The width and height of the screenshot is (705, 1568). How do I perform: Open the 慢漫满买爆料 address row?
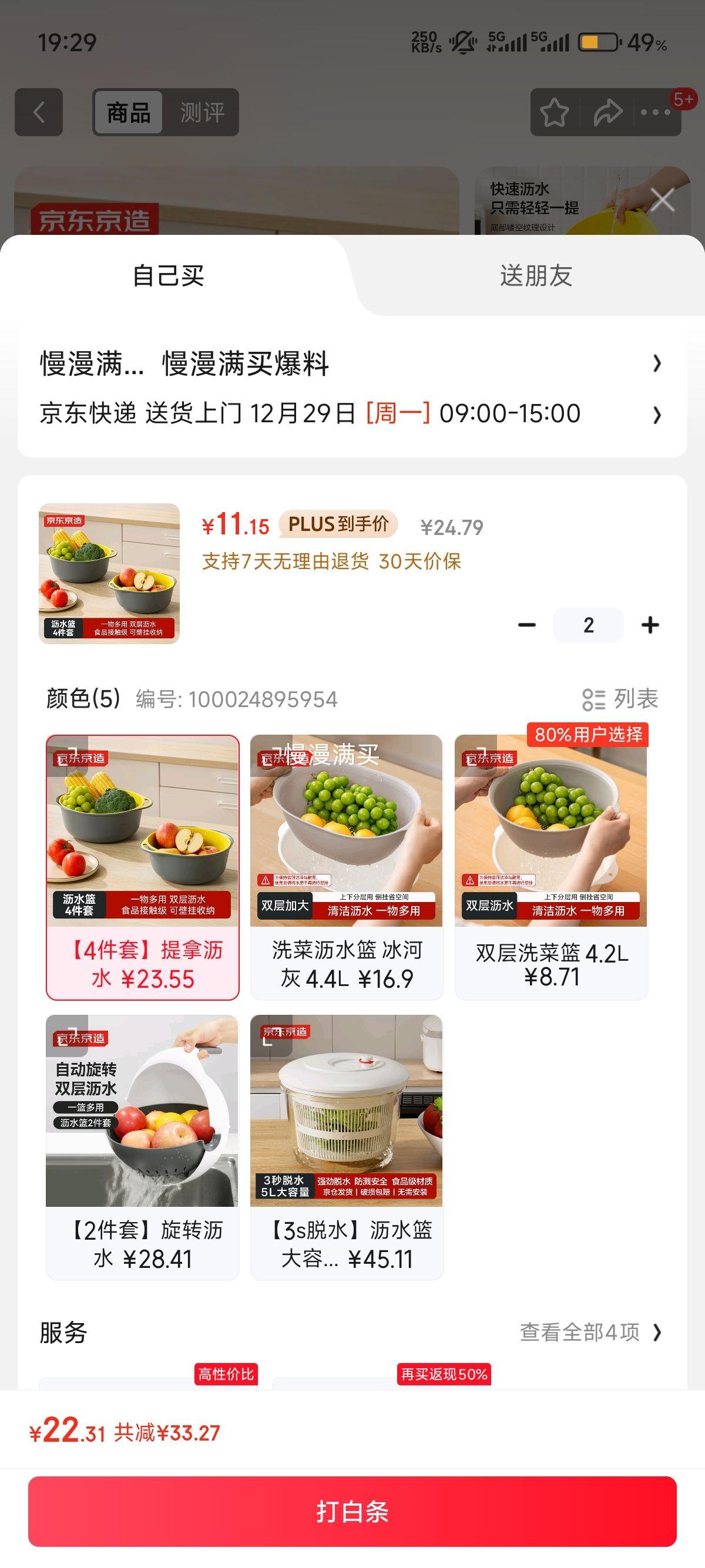(x=351, y=364)
